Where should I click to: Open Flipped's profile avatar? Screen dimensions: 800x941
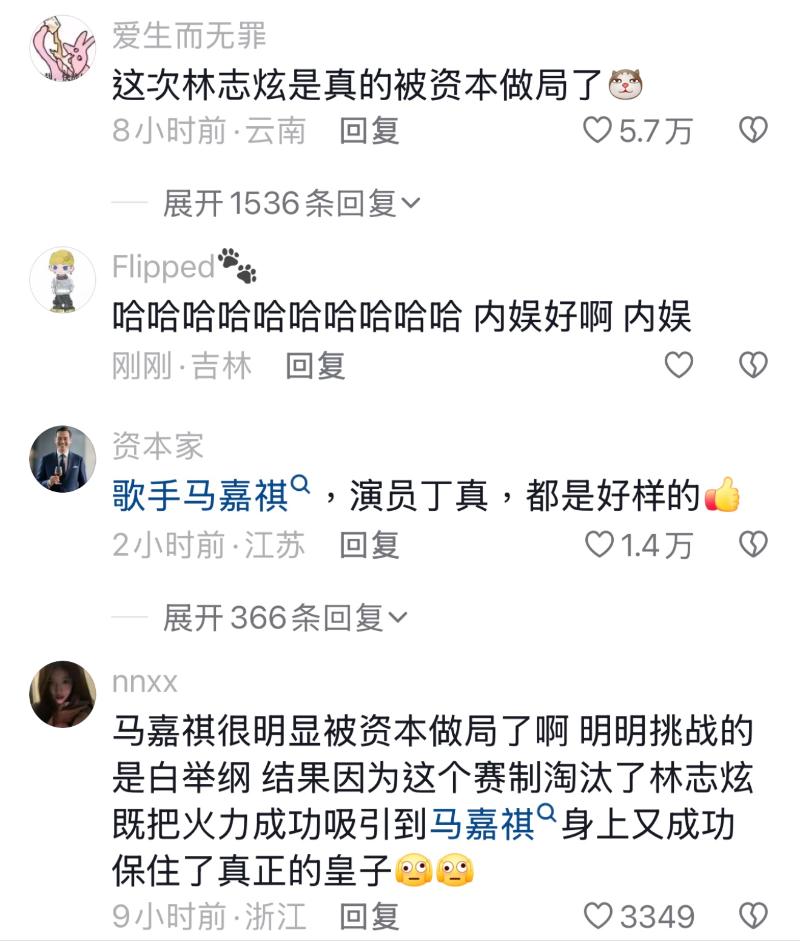[62, 280]
